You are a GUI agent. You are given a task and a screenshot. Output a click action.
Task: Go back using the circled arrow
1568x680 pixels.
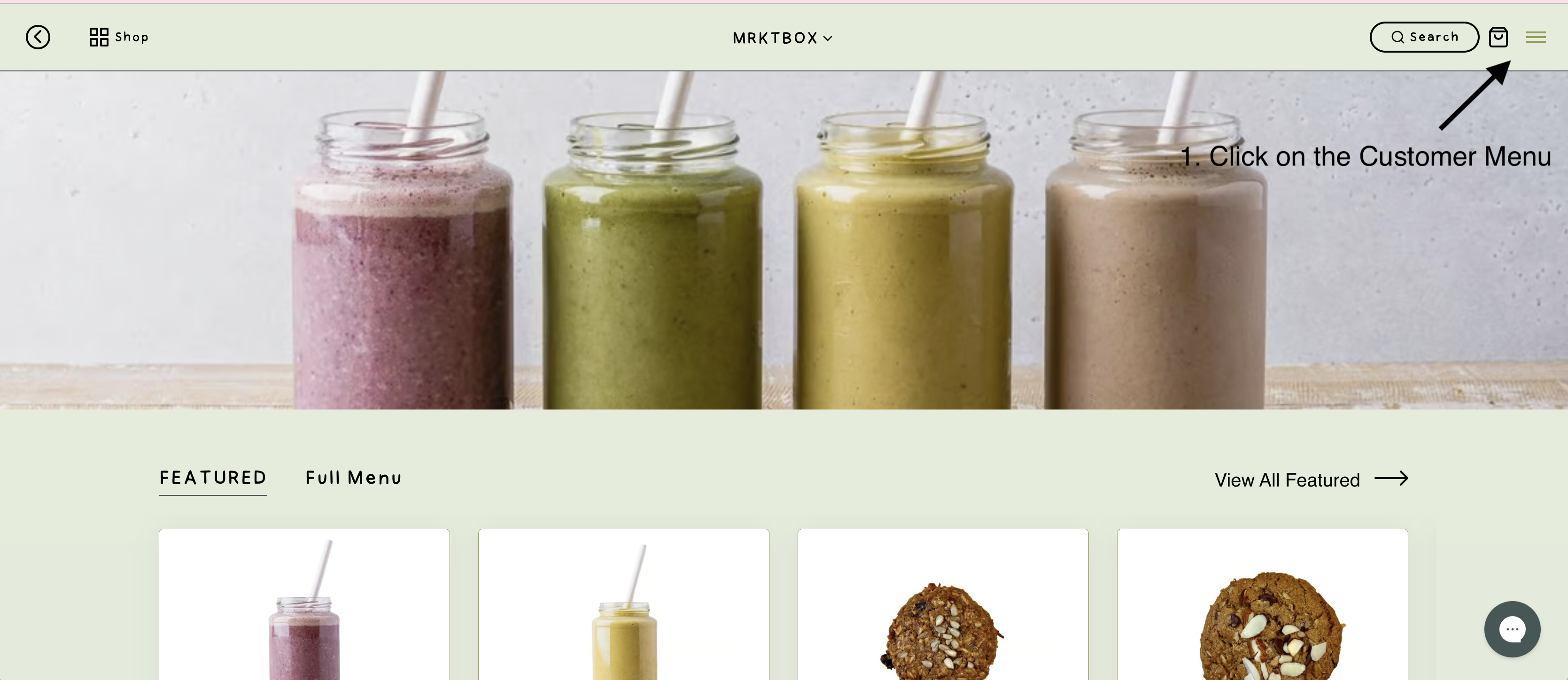tap(38, 37)
